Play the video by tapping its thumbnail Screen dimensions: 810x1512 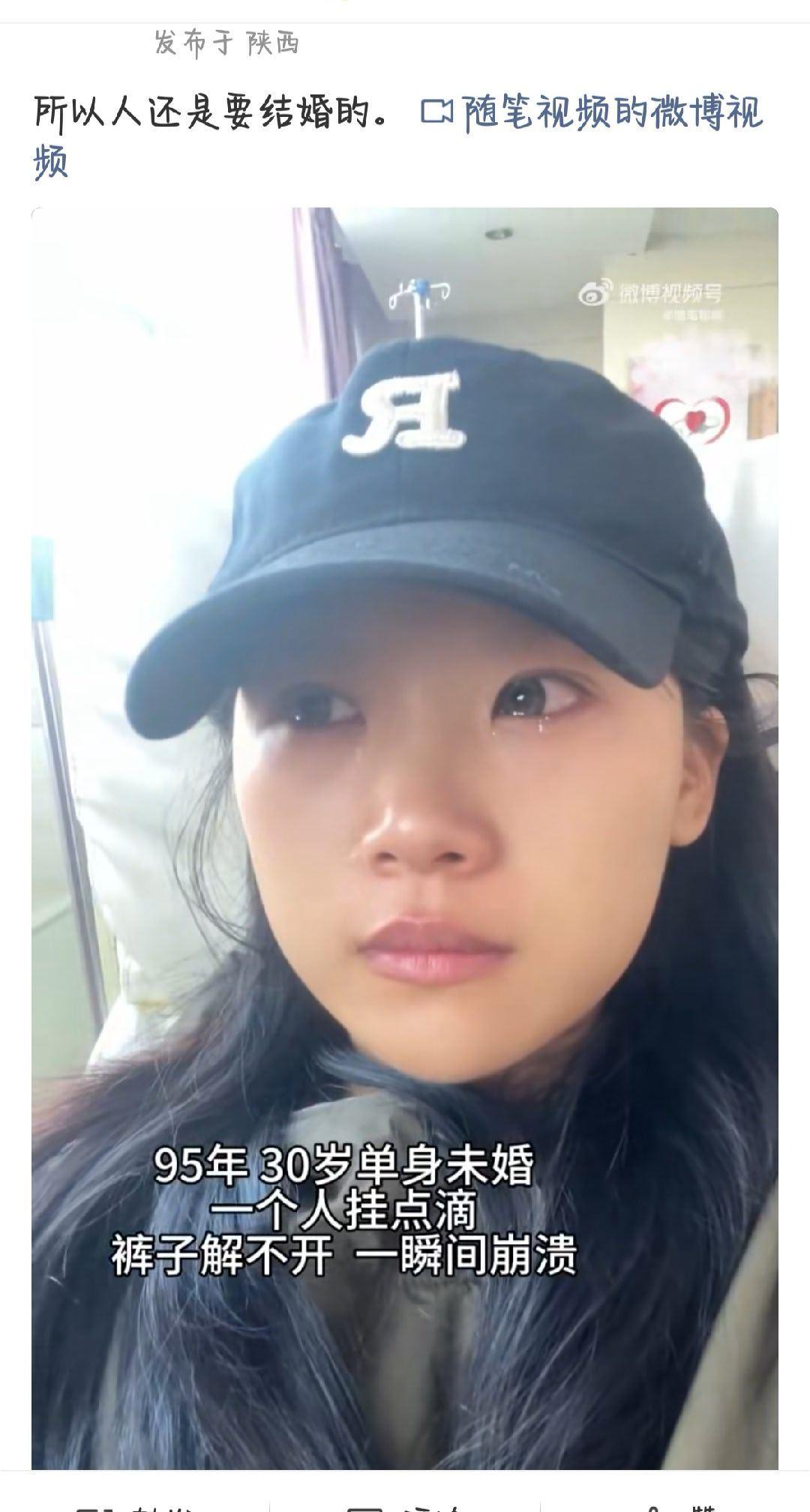[405, 825]
